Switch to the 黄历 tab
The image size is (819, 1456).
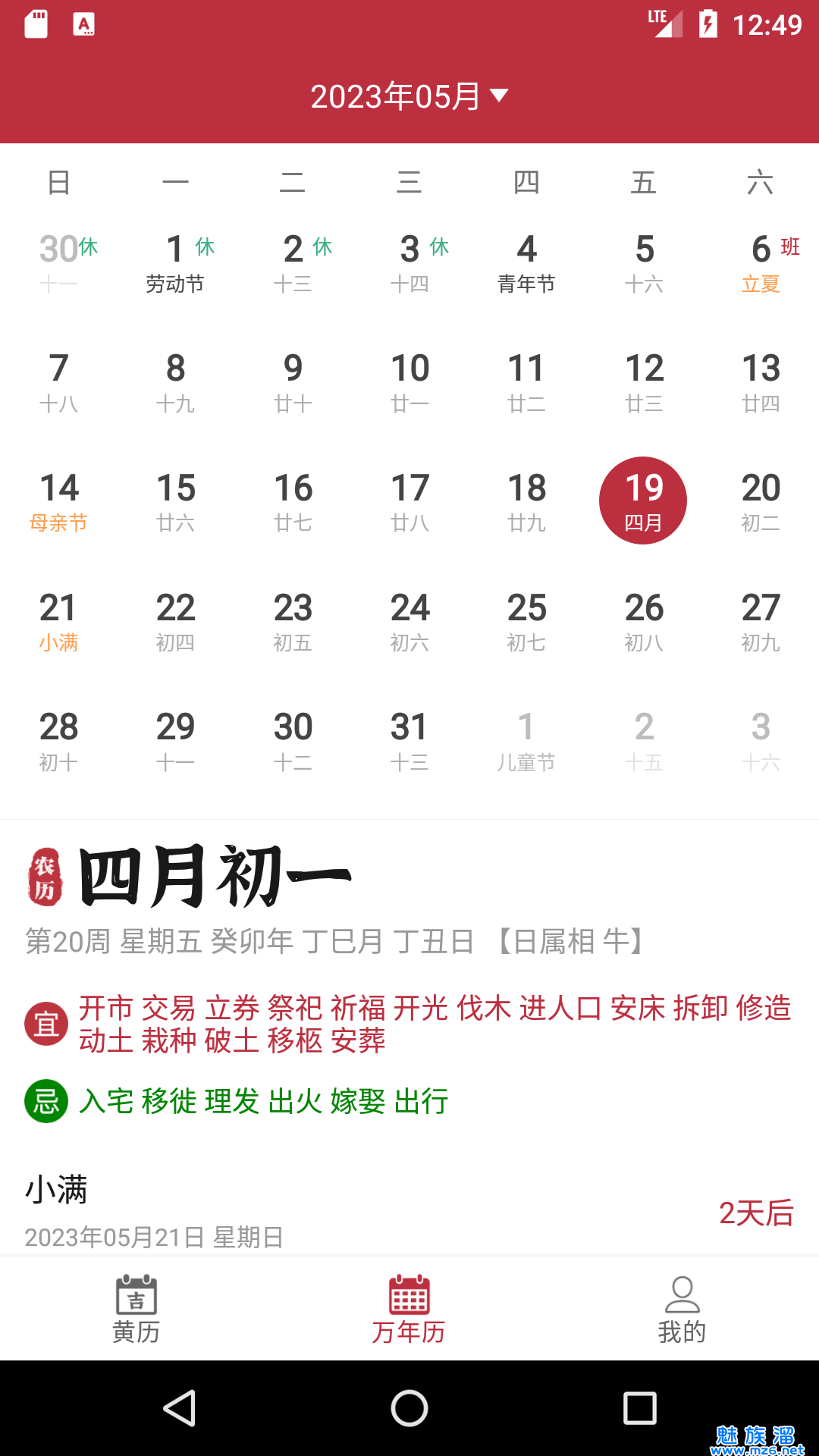tap(136, 1309)
